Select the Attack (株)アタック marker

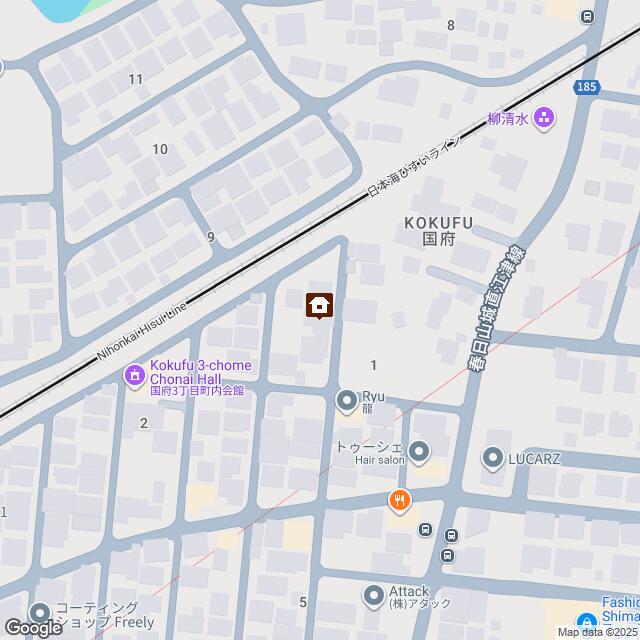(374, 597)
